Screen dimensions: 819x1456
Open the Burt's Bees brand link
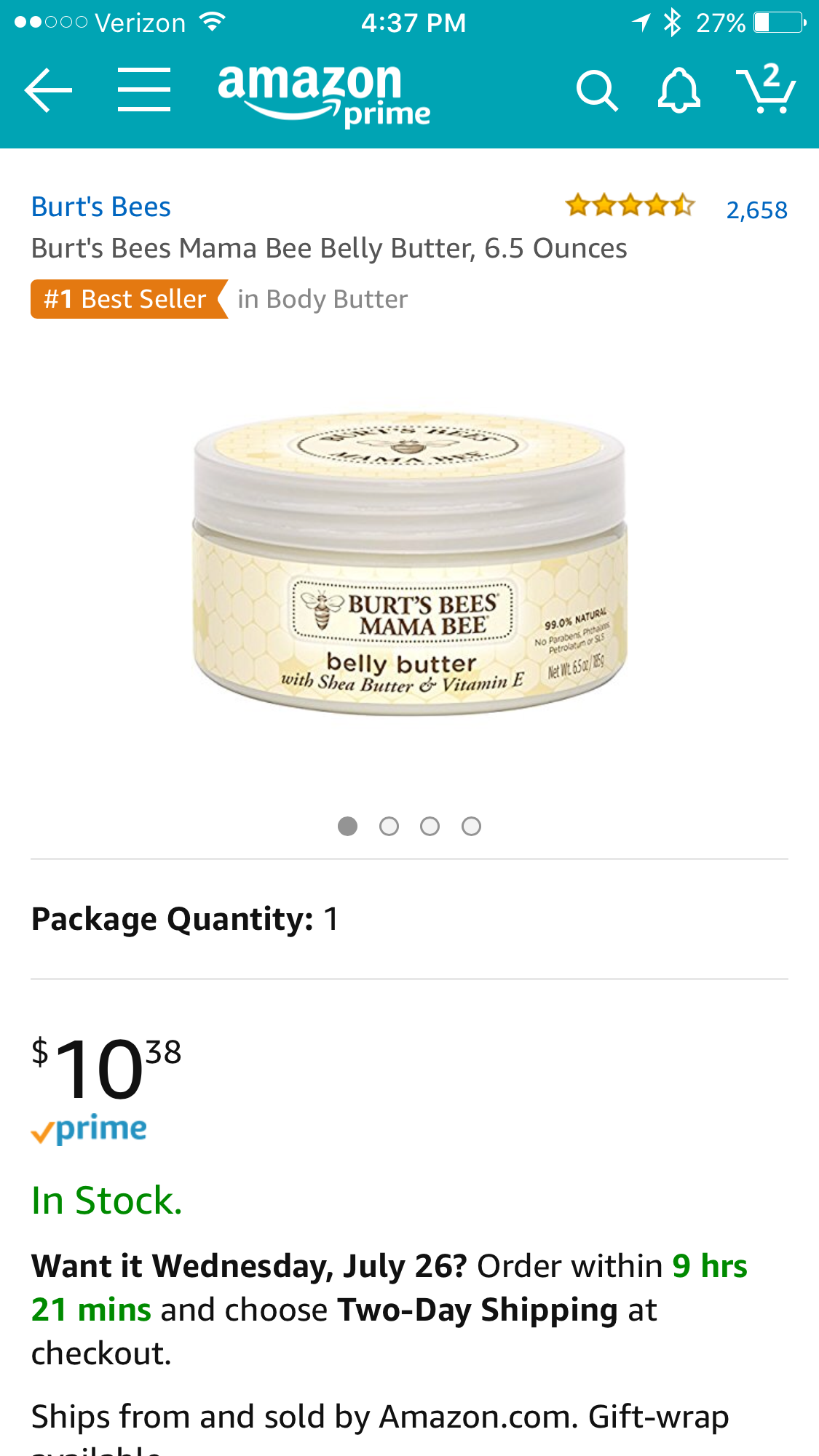coord(101,207)
